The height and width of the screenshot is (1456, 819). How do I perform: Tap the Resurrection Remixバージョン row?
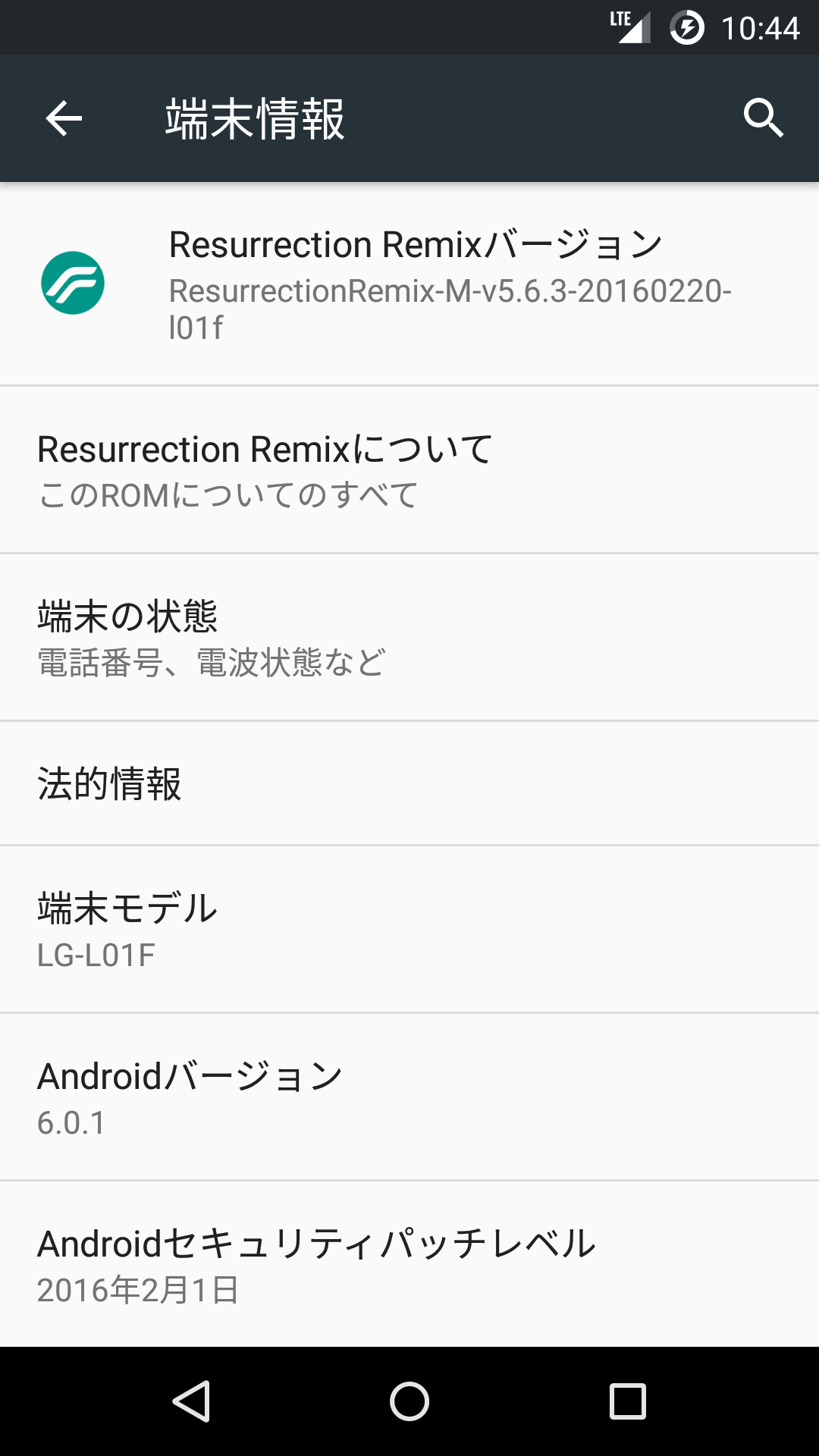(x=409, y=284)
